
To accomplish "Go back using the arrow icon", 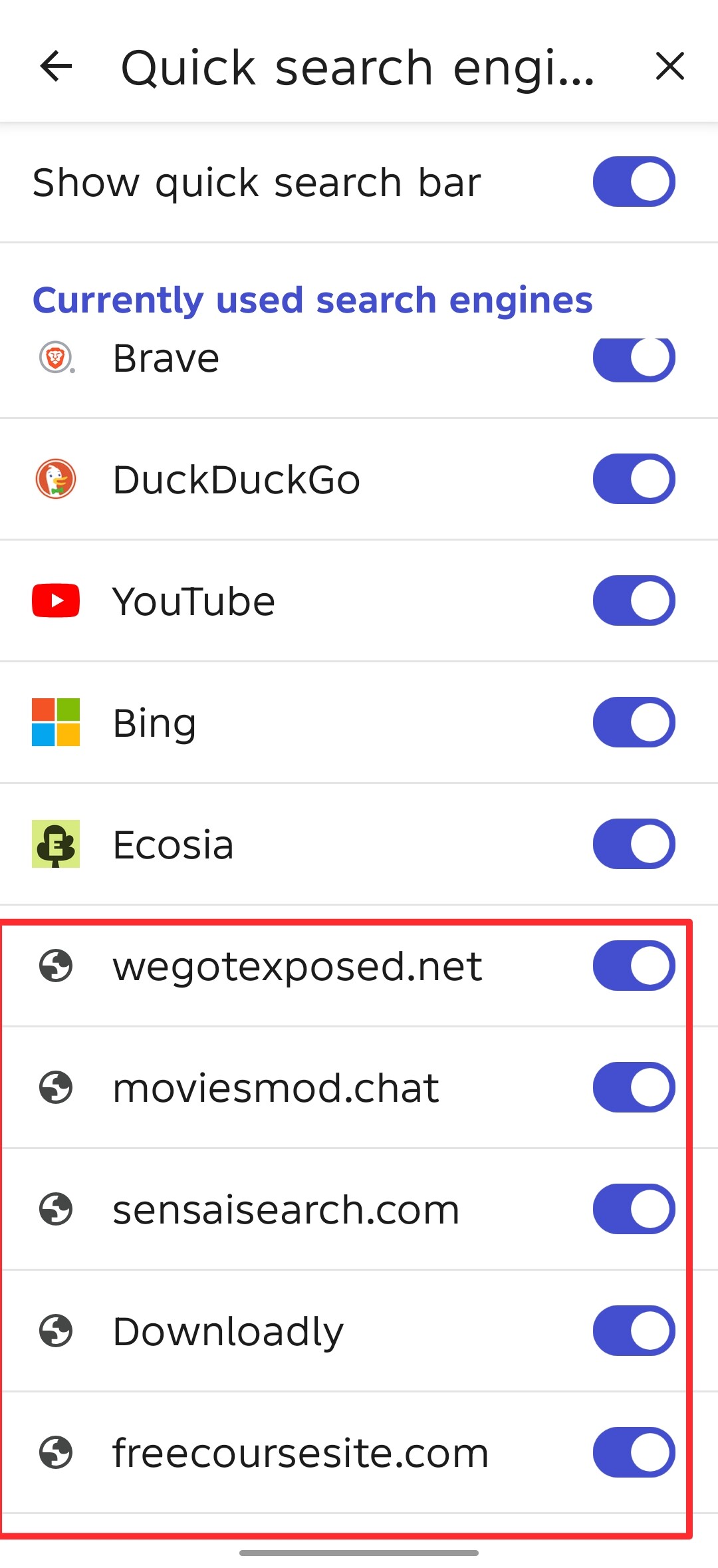I will tap(56, 66).
